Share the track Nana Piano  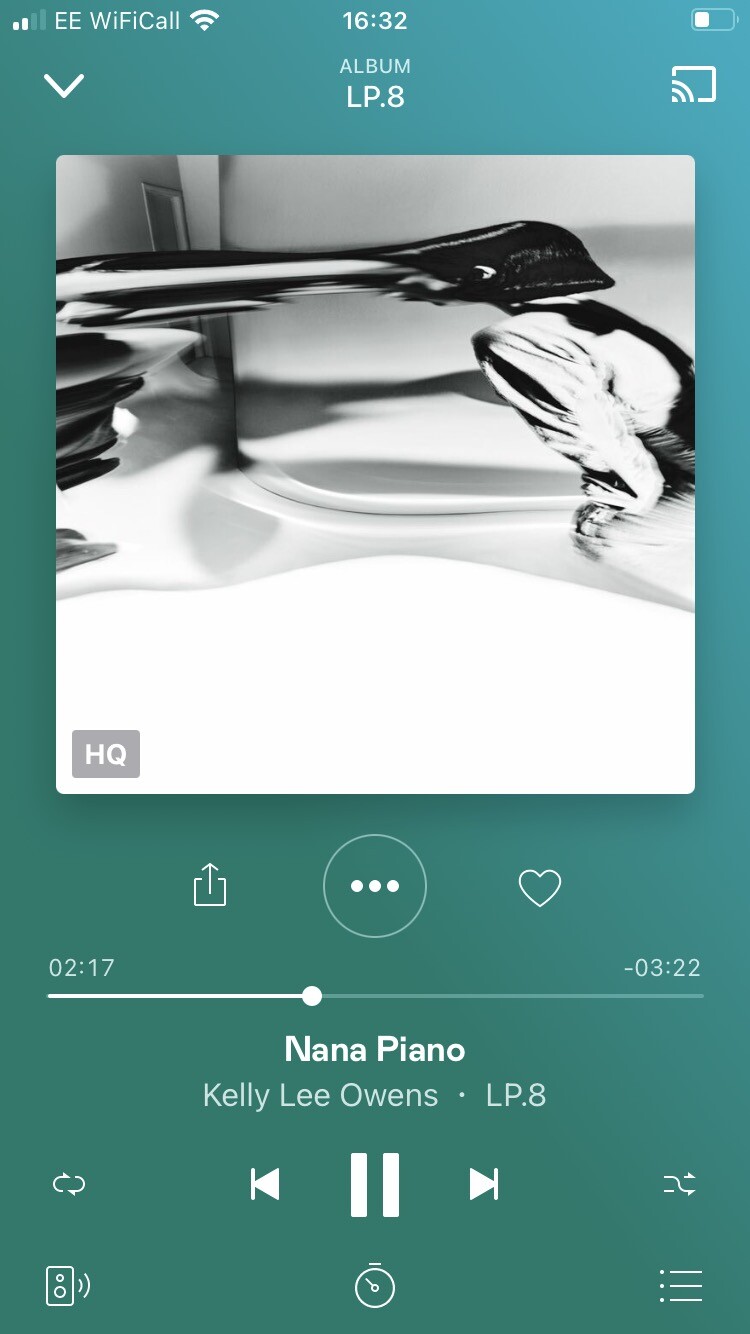coord(210,885)
